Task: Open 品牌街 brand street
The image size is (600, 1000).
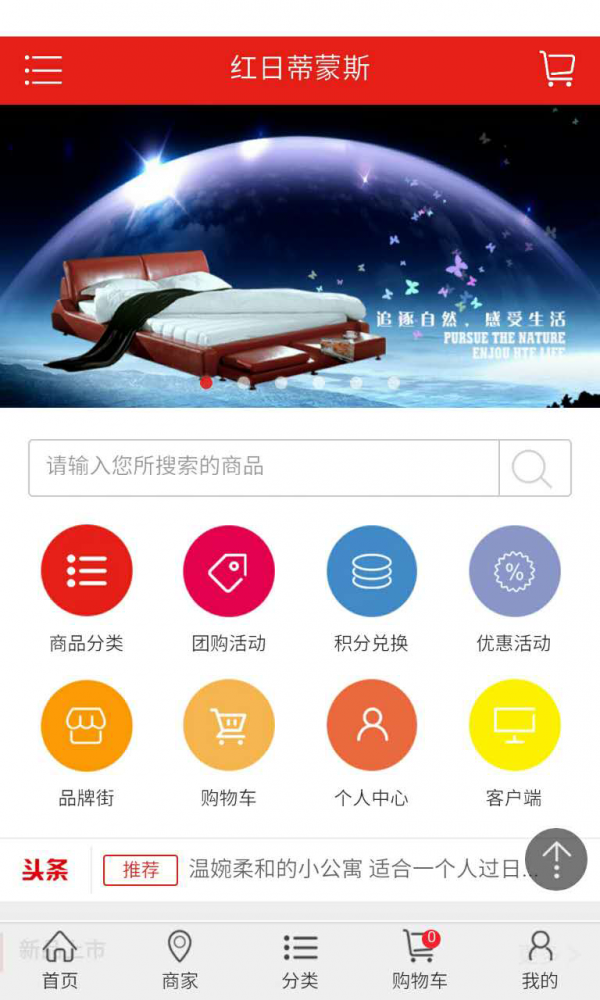Action: tap(86, 726)
